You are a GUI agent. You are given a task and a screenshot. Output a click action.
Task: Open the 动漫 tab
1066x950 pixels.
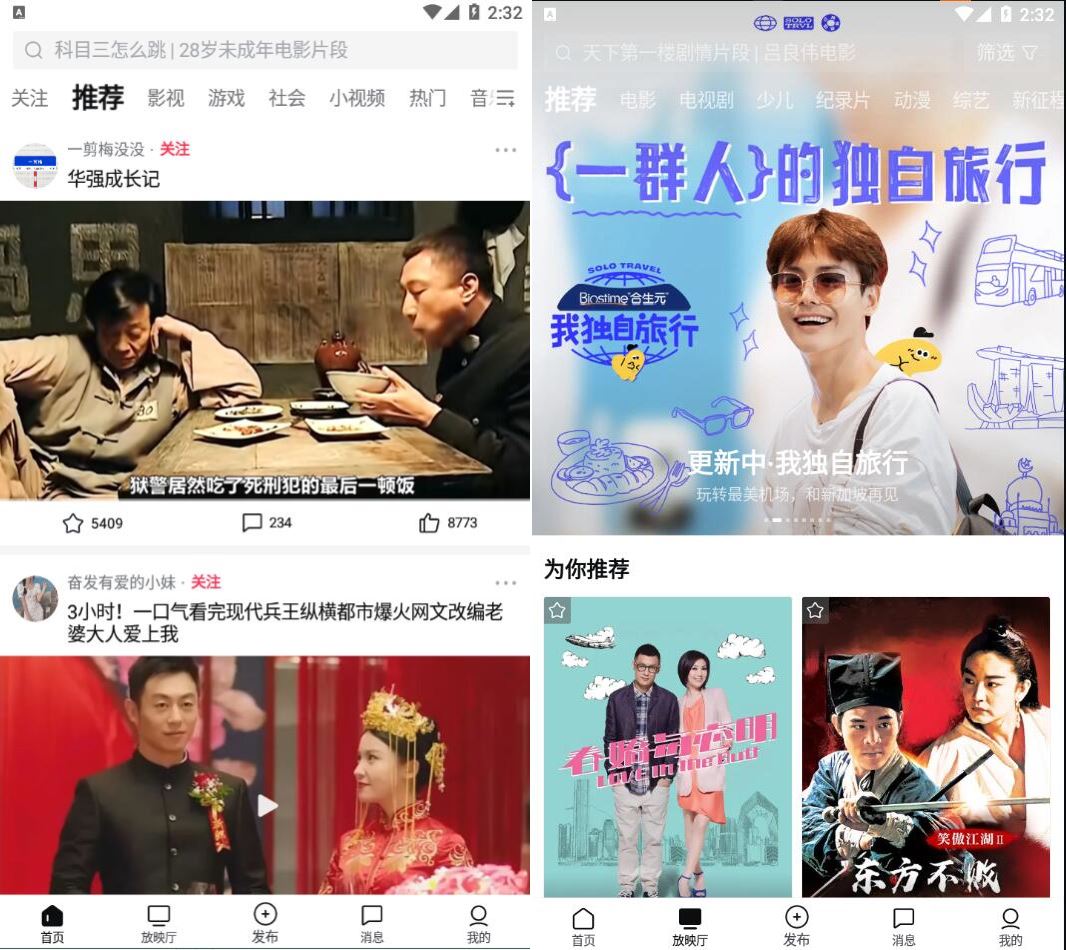click(x=911, y=100)
